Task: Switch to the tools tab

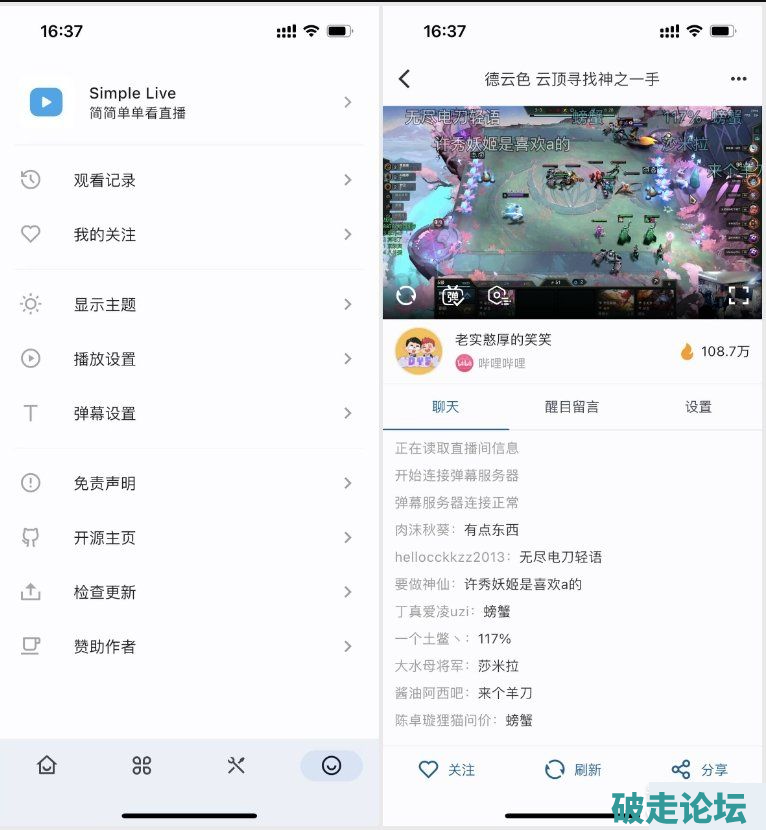Action: (x=236, y=766)
